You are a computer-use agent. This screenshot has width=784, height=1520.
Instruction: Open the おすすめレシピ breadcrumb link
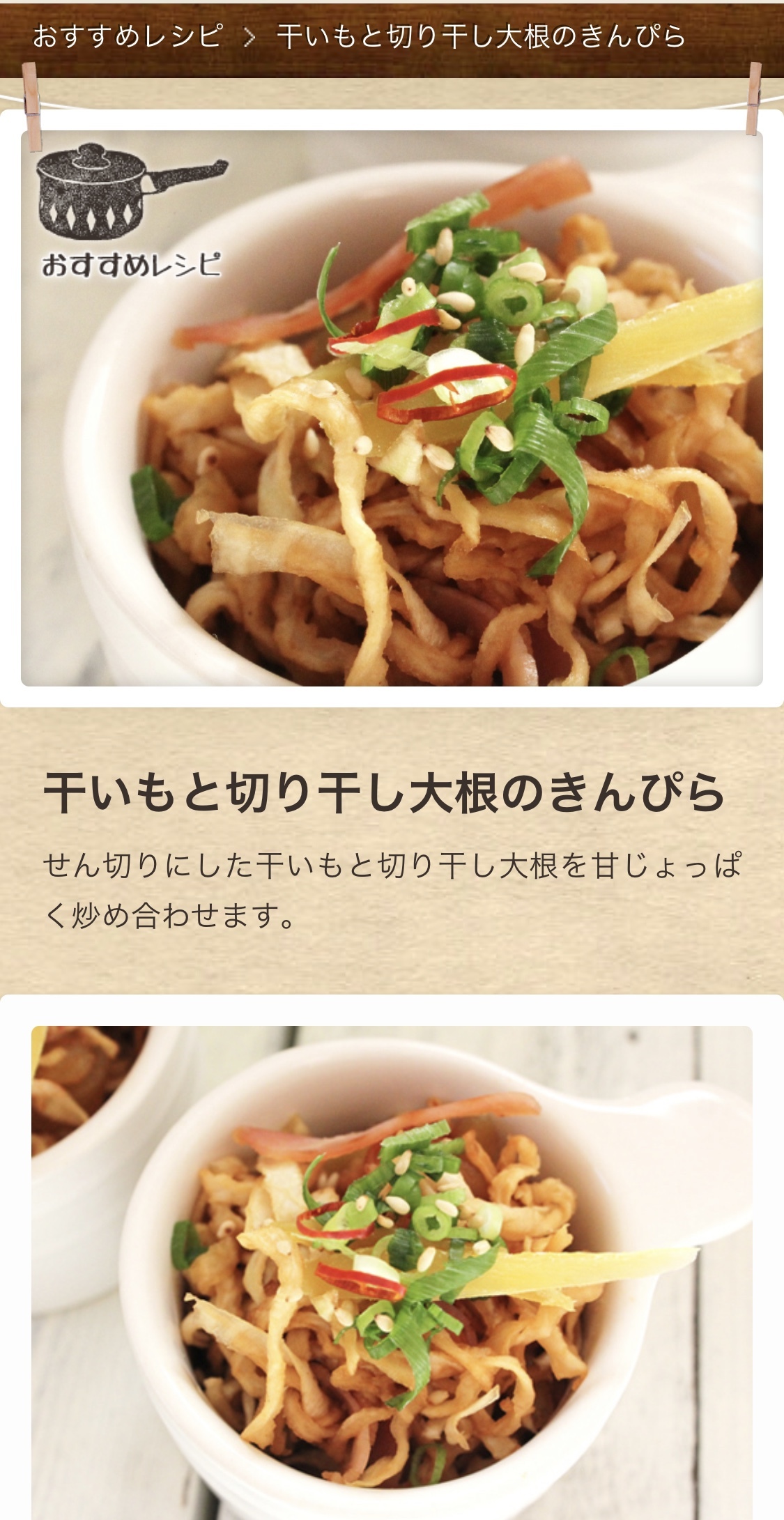click(x=128, y=36)
